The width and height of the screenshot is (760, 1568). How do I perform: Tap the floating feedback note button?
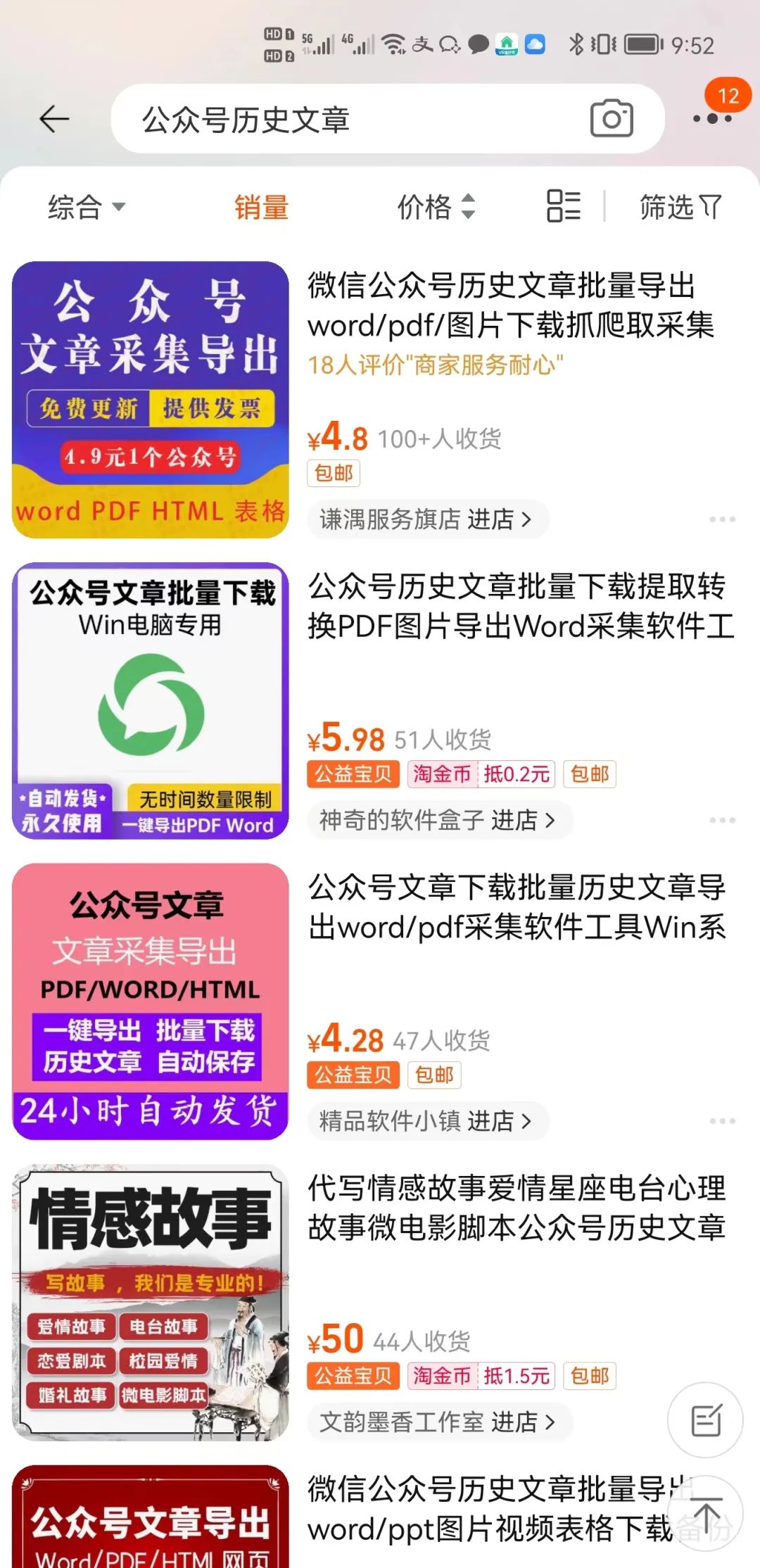coord(706,1420)
